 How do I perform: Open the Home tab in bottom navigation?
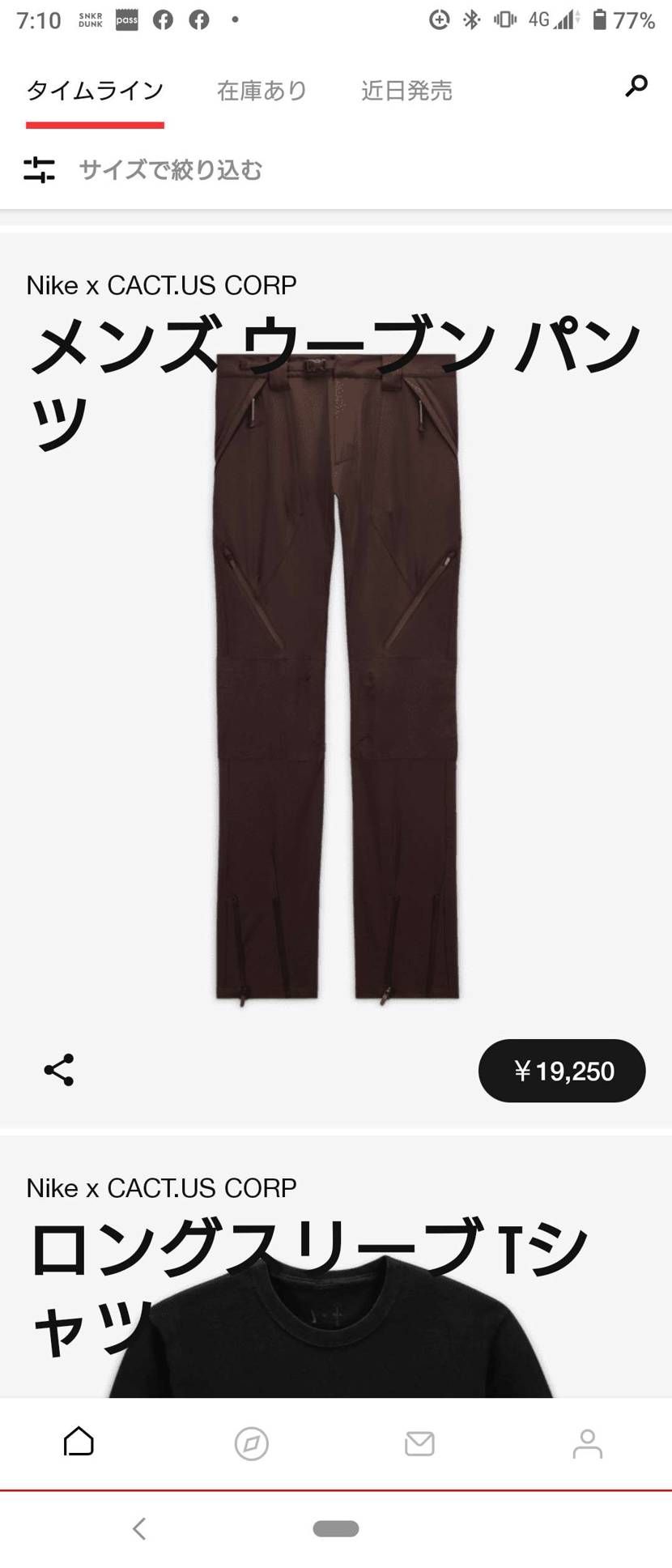(x=78, y=1442)
